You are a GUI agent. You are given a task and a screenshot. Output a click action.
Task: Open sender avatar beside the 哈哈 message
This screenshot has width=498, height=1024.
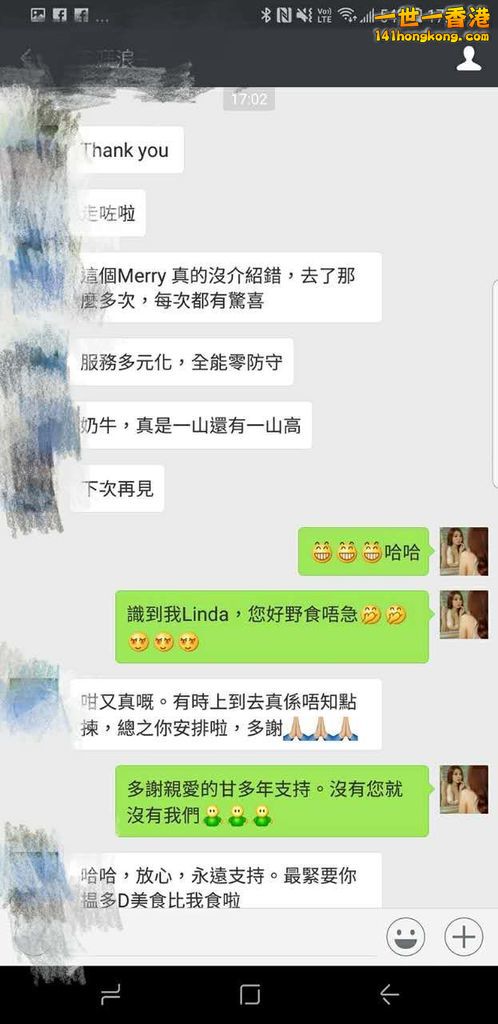(463, 551)
